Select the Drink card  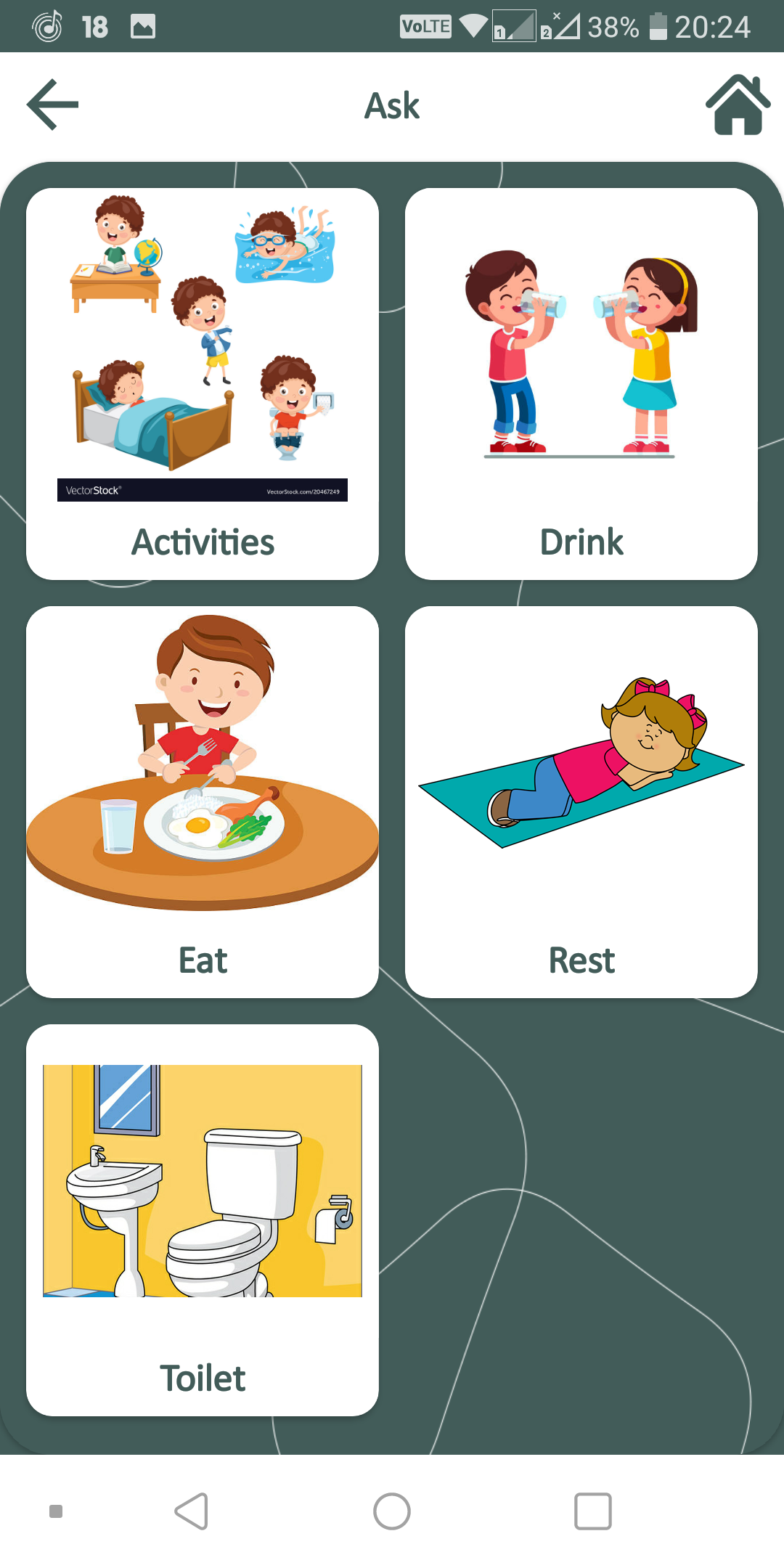click(581, 383)
